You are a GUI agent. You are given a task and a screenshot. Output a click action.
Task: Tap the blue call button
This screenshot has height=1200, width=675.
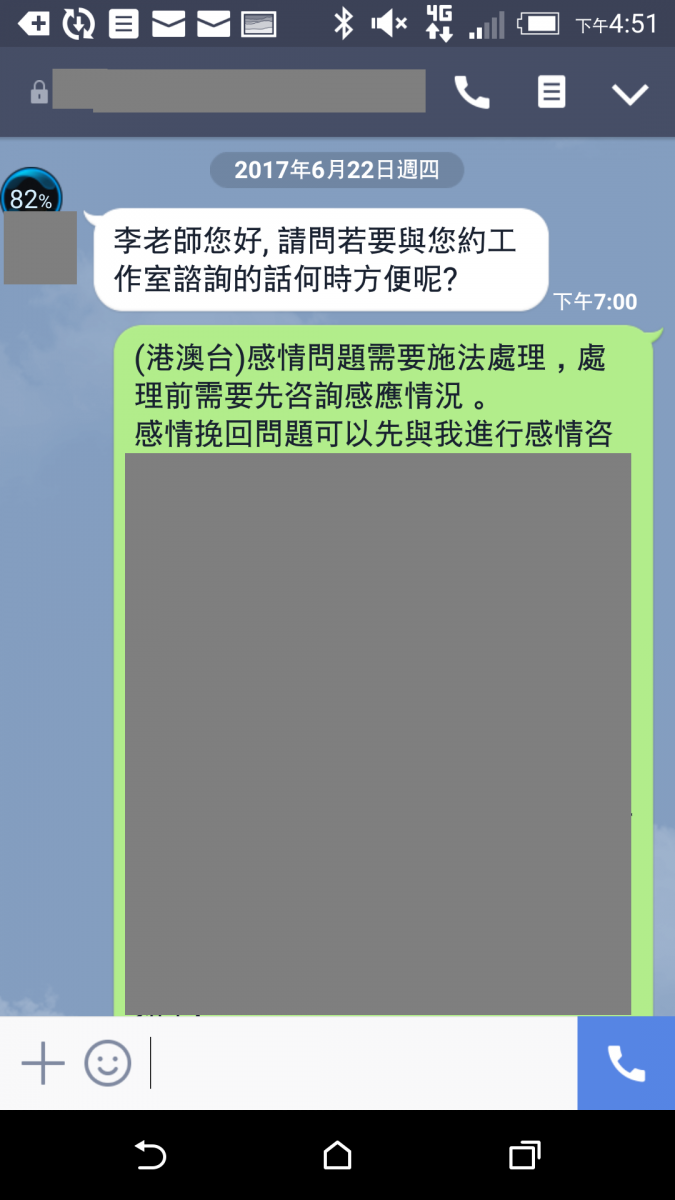(626, 1063)
